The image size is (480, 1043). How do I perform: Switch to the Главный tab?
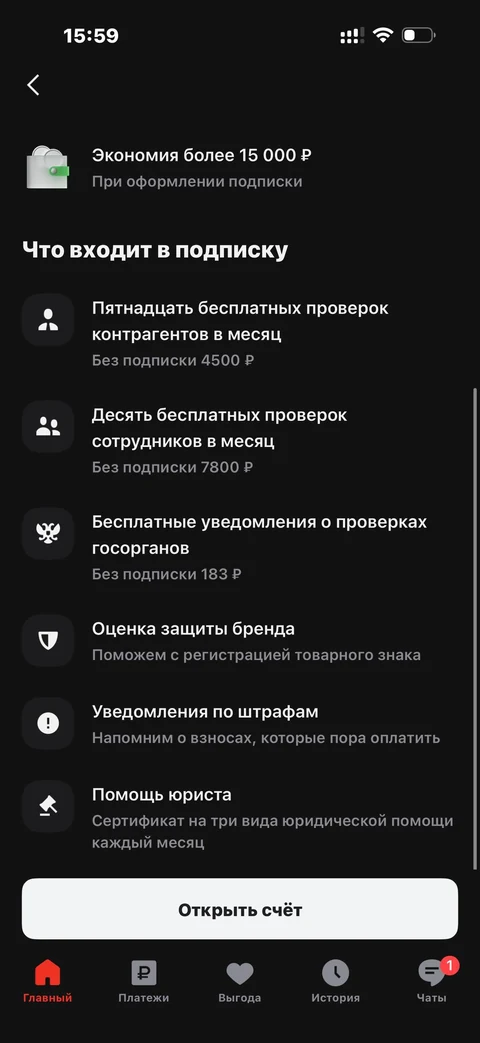(47, 982)
